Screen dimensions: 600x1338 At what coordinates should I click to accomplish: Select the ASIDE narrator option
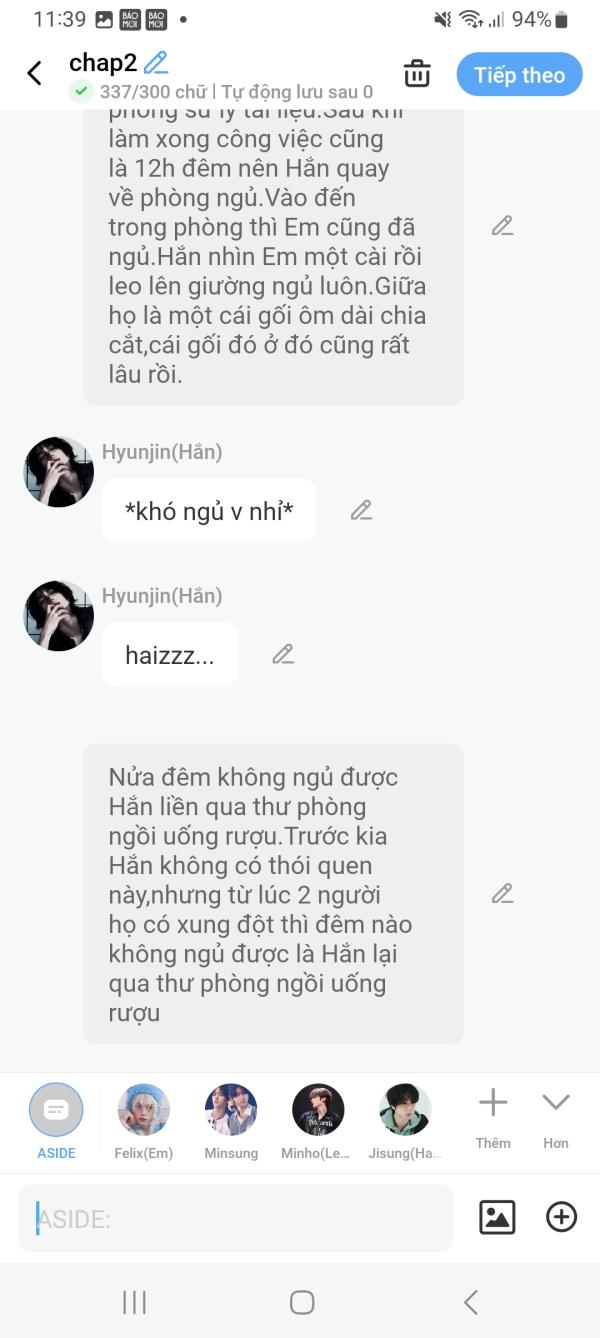click(x=56, y=1121)
